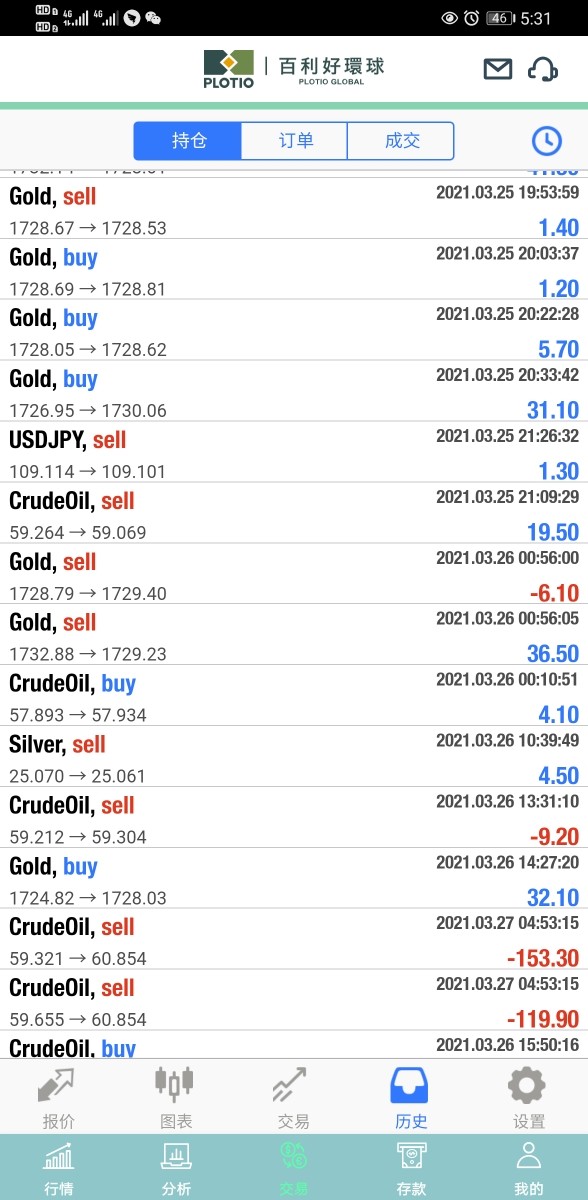588x1200 pixels.
Task: Open 存款 deposit in bottom bar
Action: (411, 1169)
